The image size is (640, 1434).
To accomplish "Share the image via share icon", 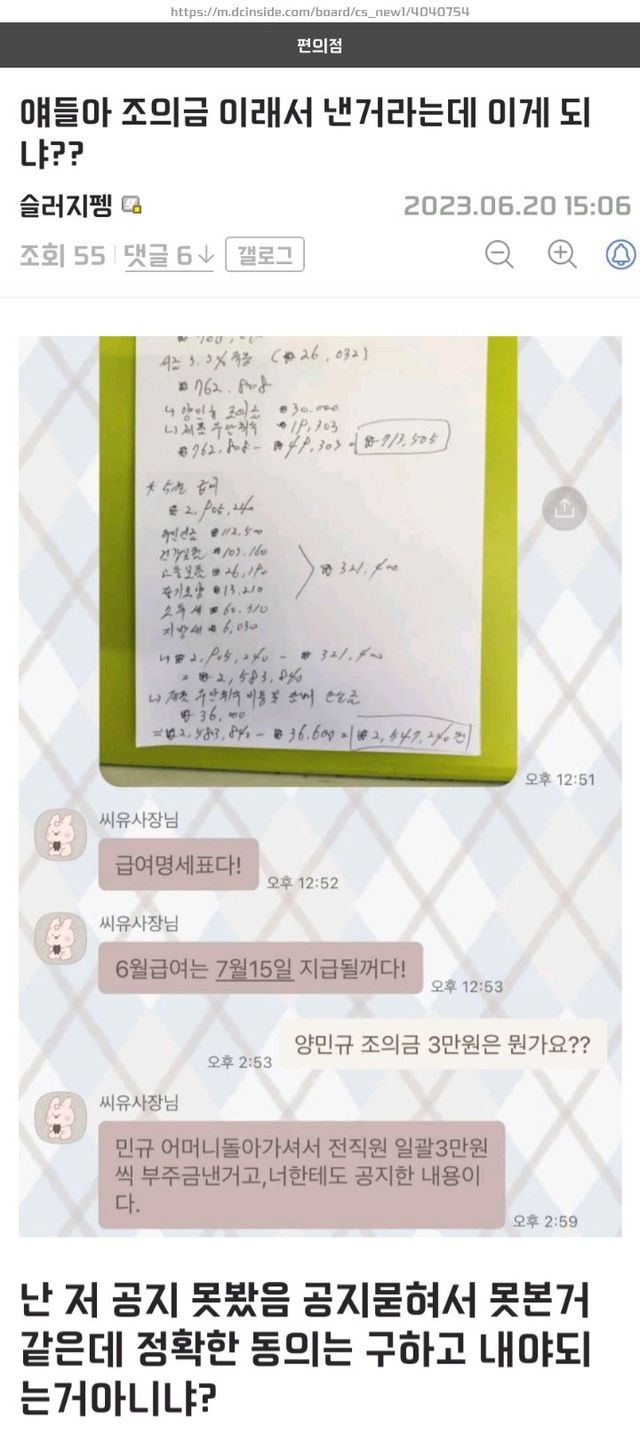I will (x=564, y=508).
